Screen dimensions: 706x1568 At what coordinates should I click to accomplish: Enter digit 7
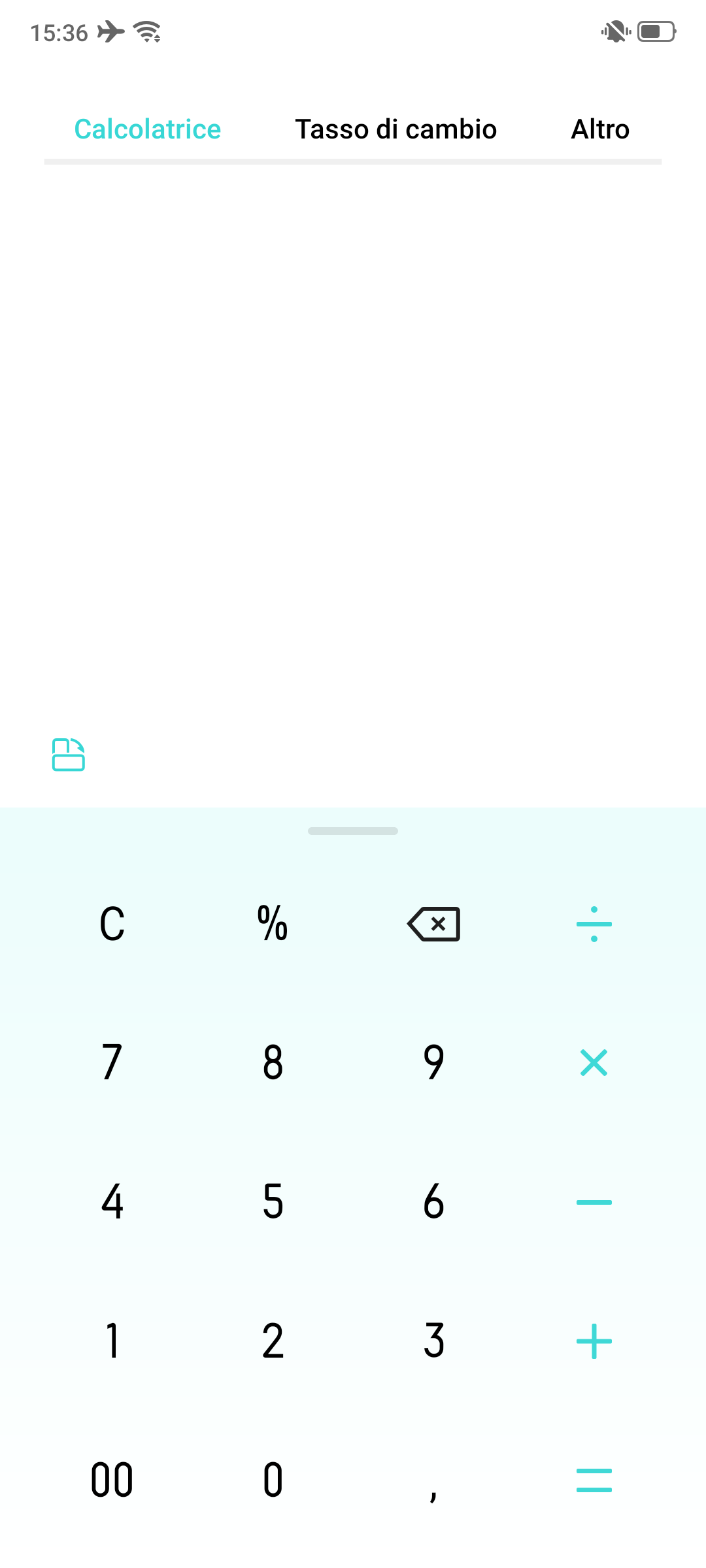pyautogui.click(x=112, y=1062)
